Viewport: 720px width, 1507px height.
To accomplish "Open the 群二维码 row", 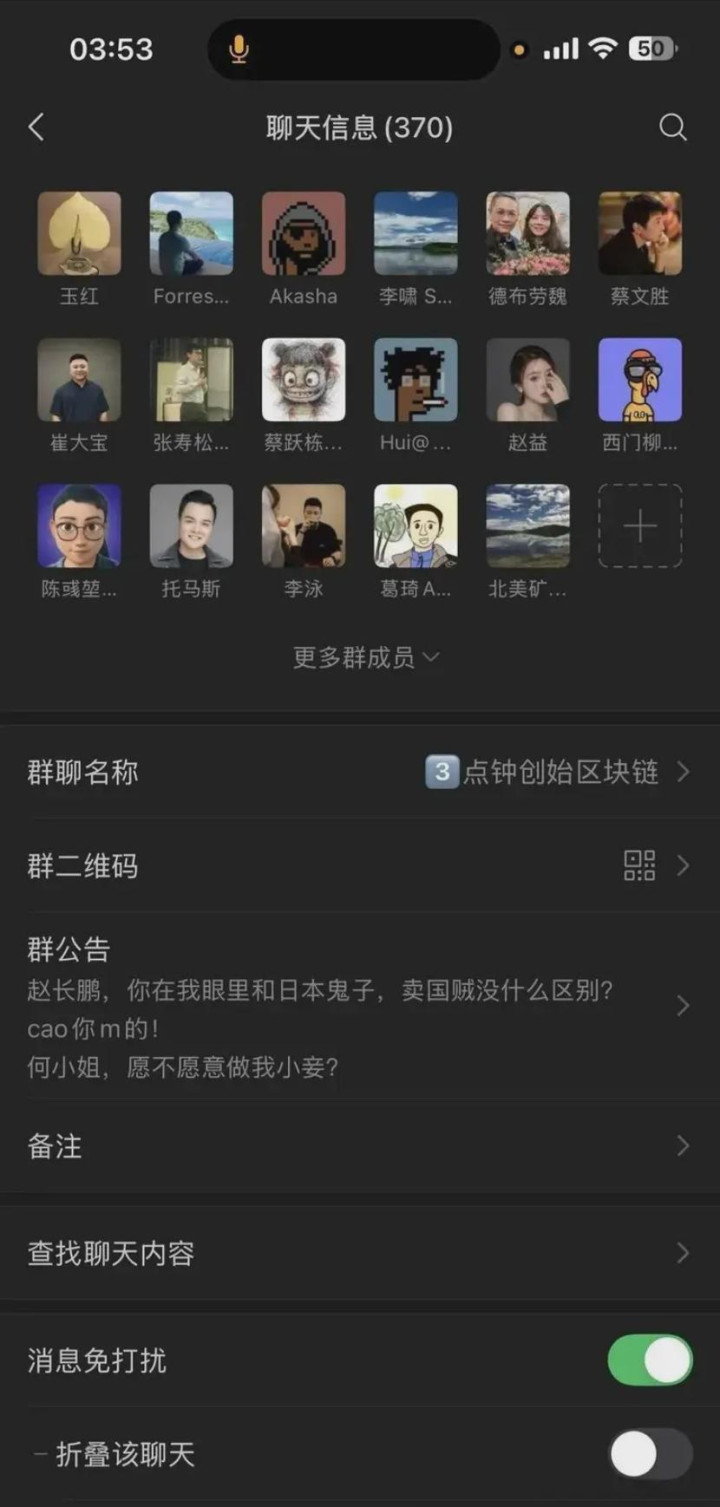I will (x=360, y=866).
